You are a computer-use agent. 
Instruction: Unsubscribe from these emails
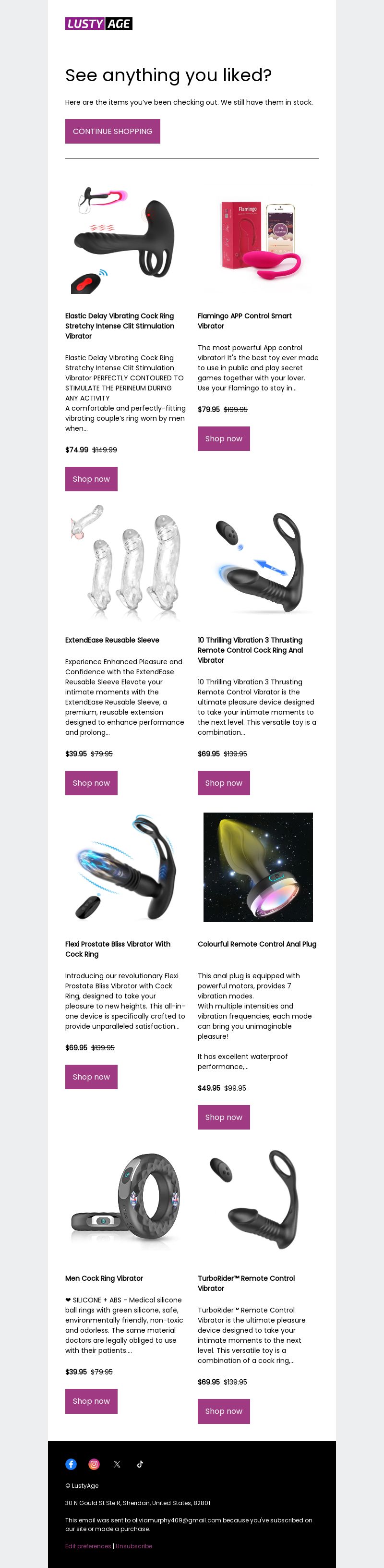coord(134,1545)
